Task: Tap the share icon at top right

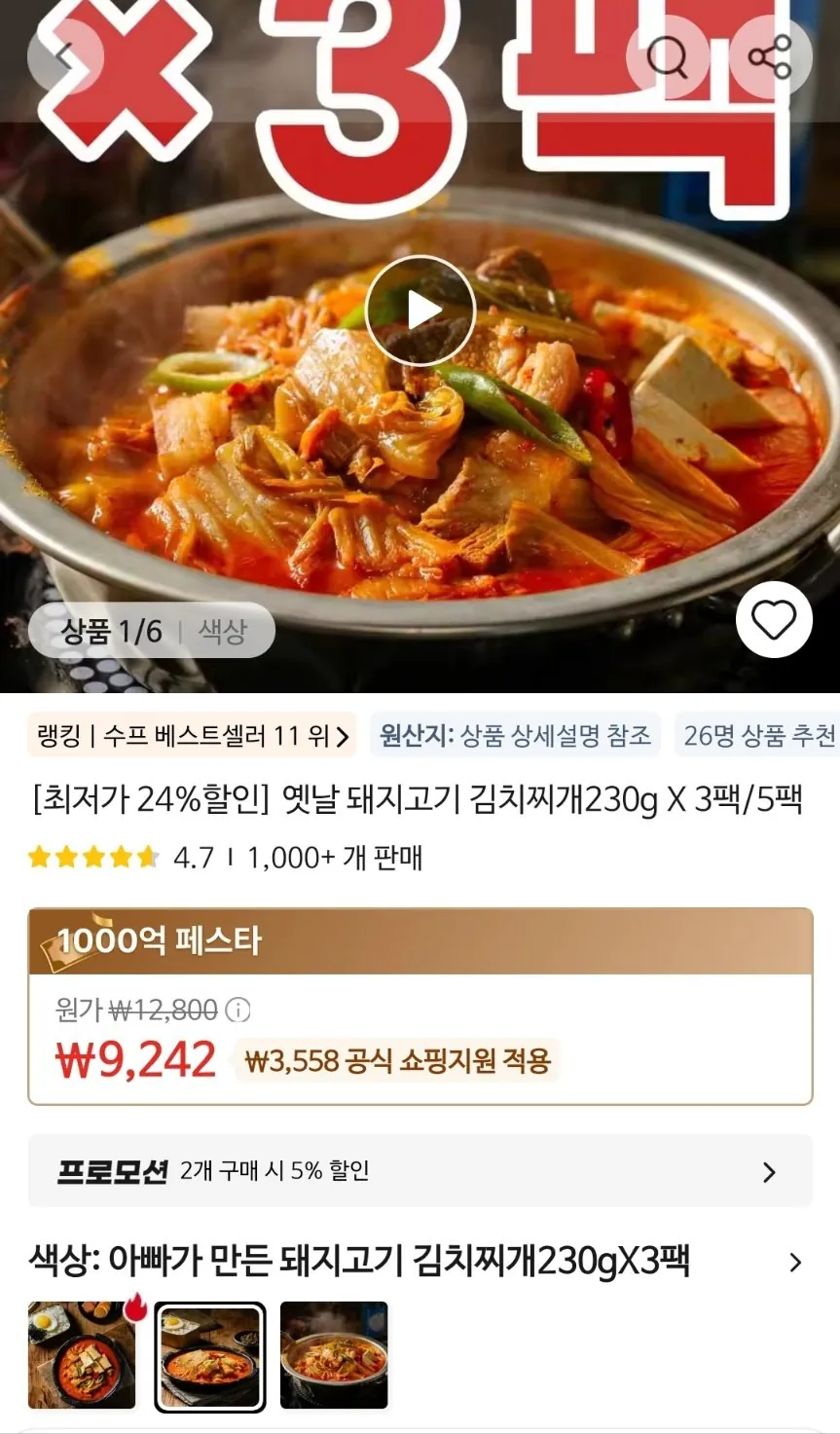Action: click(770, 56)
